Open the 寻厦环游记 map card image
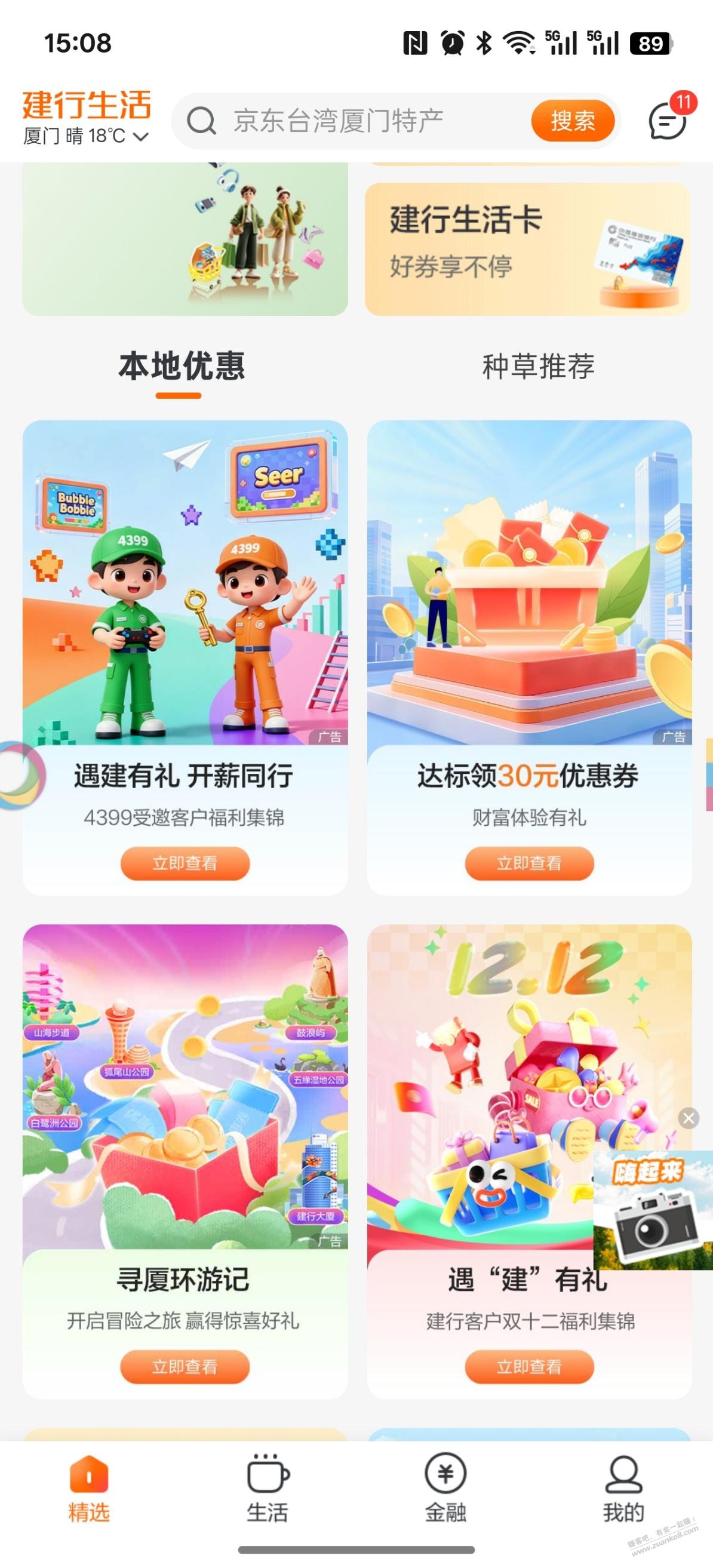Viewport: 713px width, 1568px height. coord(185,1086)
